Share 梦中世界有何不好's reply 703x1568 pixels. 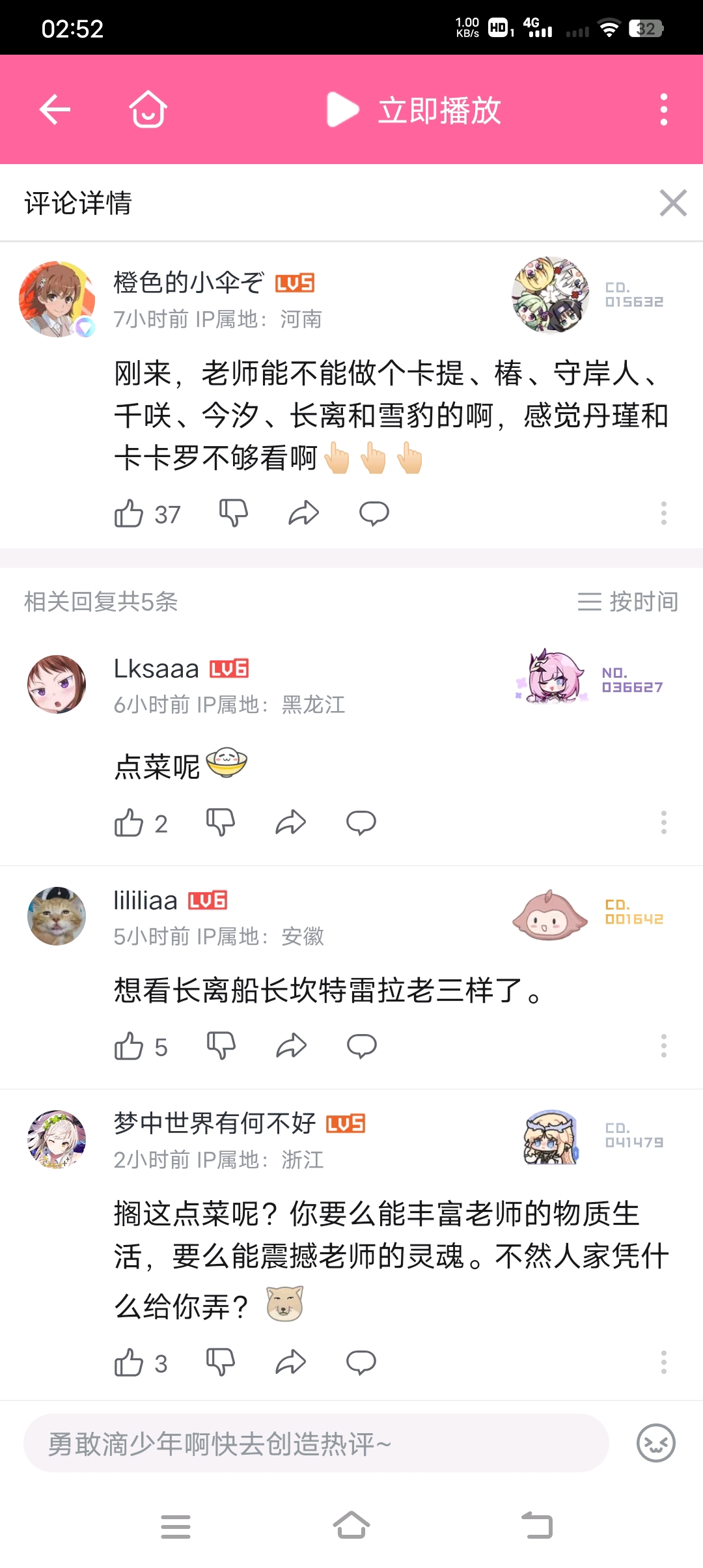290,1362
